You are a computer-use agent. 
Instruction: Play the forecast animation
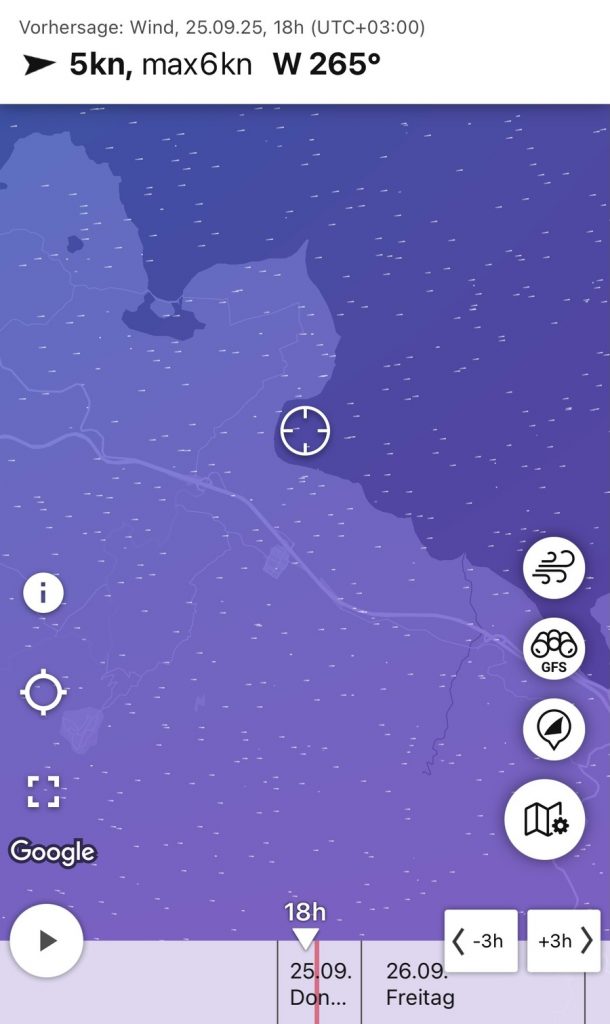[47, 941]
